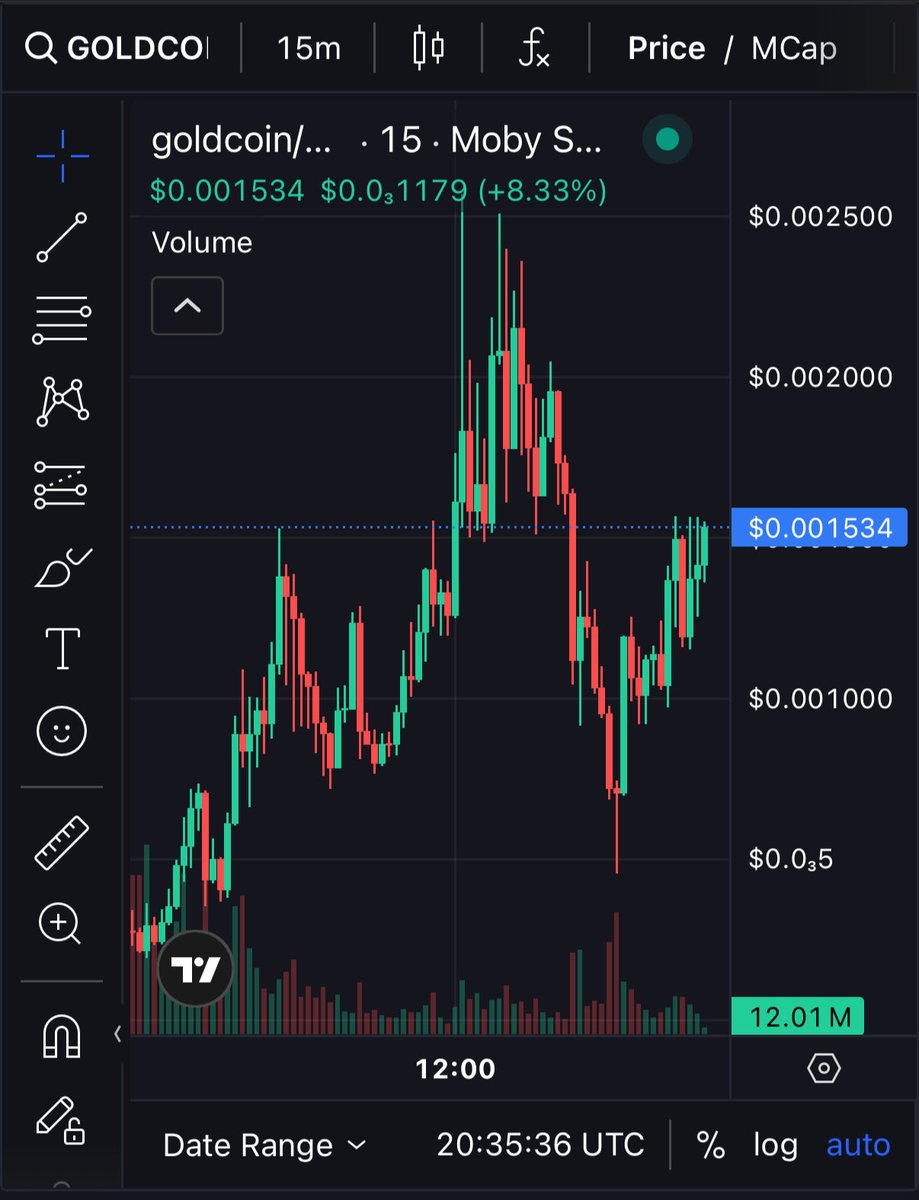Toggle the magnet snap mode
The height and width of the screenshot is (1200, 919).
click(62, 1035)
